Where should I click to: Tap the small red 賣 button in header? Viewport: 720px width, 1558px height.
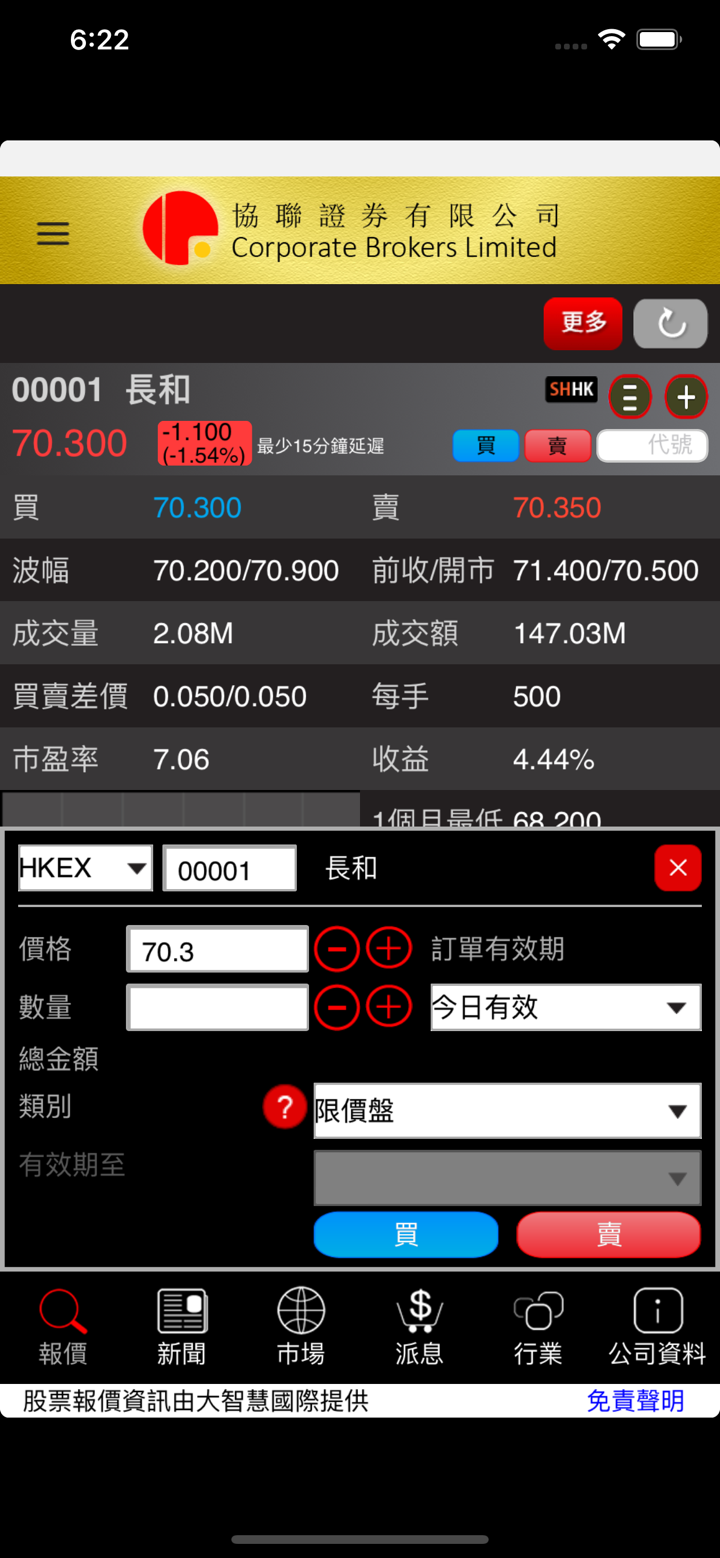click(x=557, y=446)
